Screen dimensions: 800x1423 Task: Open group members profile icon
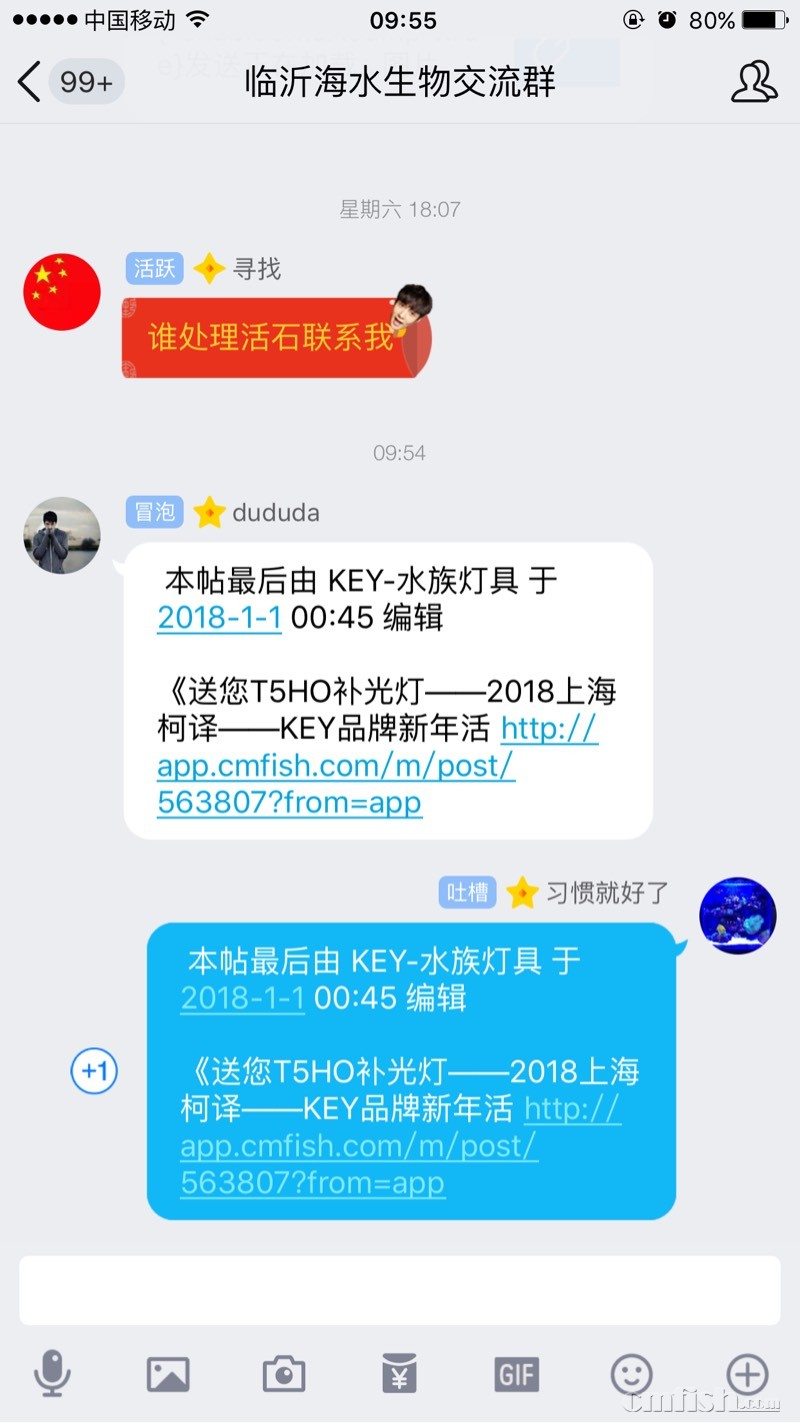click(753, 82)
